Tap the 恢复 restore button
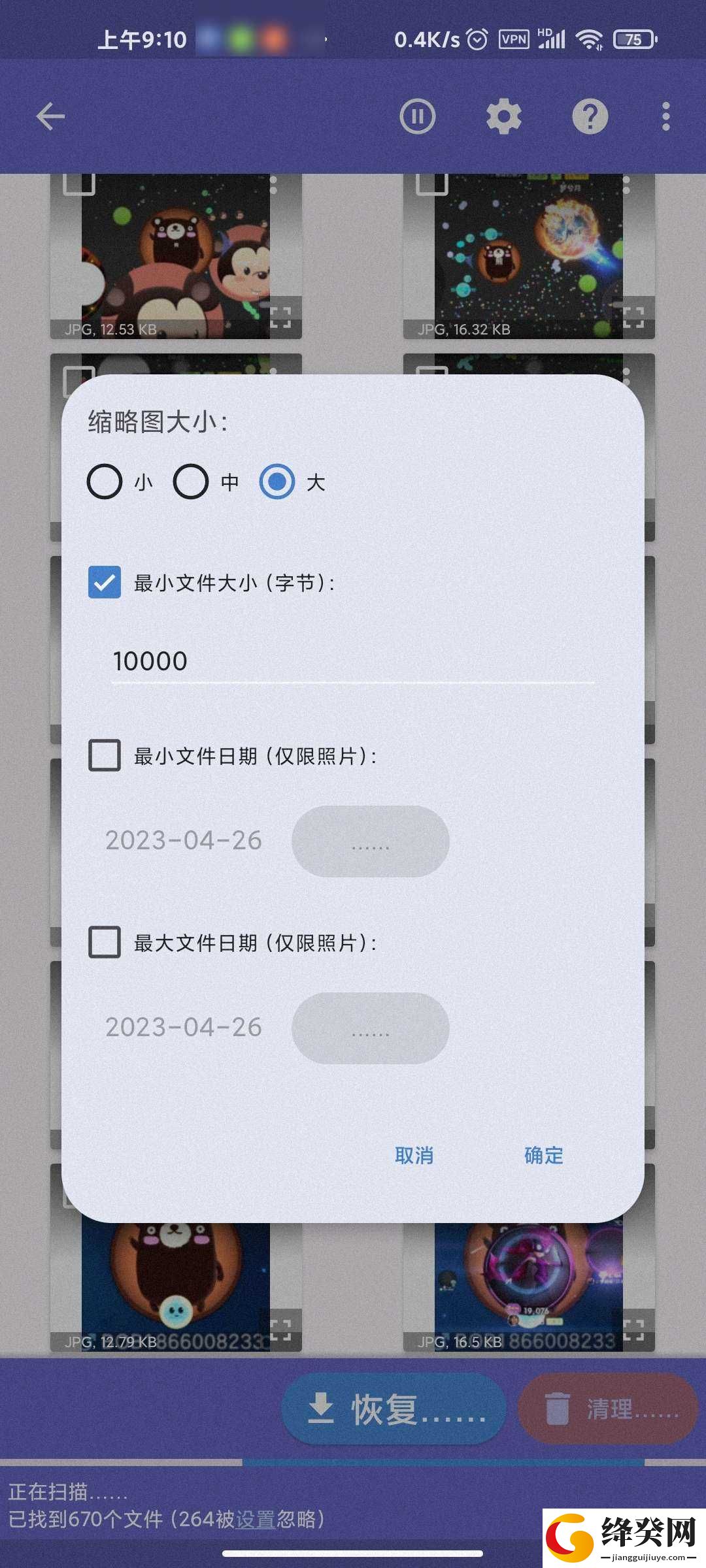This screenshot has width=706, height=1568. 394,1408
